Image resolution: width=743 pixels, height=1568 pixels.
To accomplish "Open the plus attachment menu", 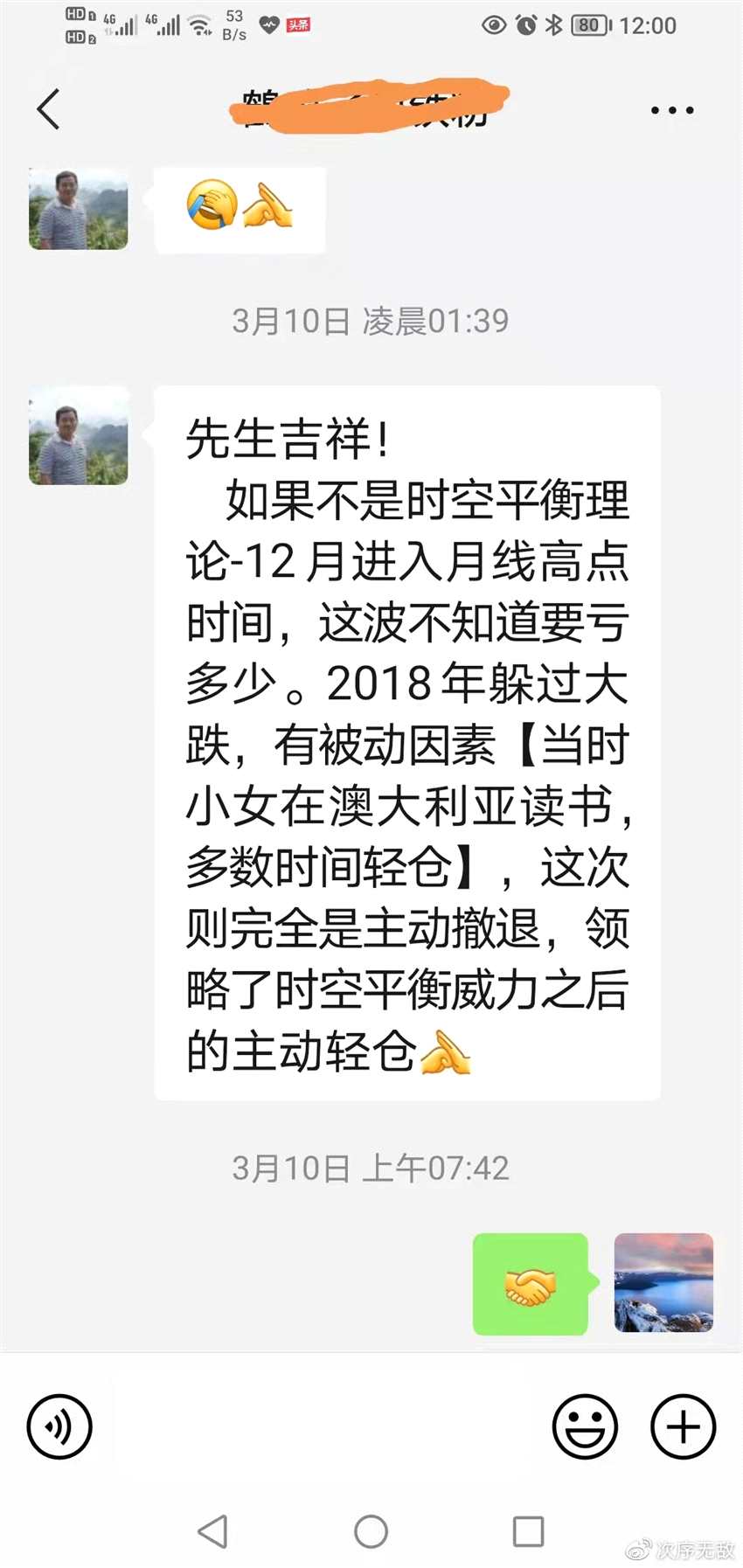I will 683,1426.
